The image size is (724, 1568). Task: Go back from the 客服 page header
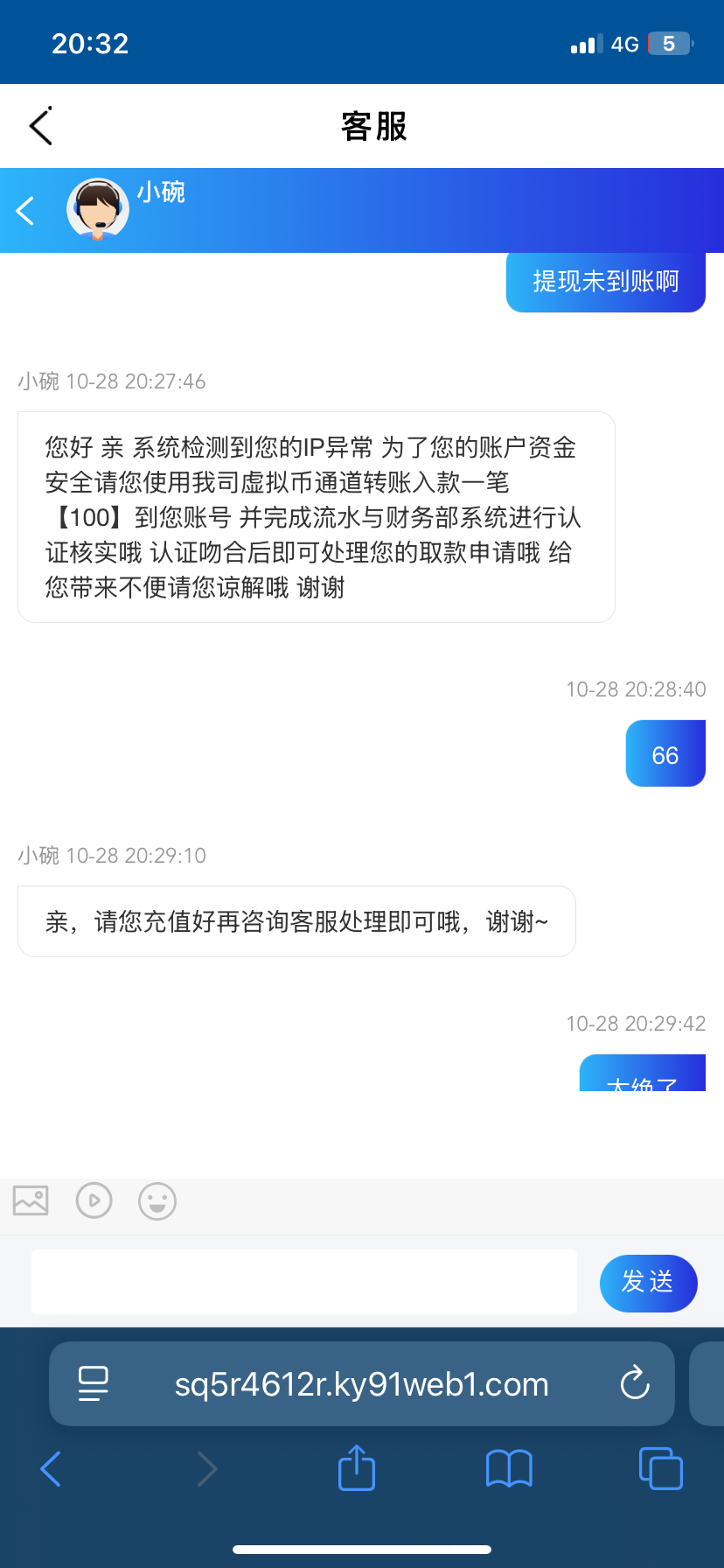(x=41, y=126)
